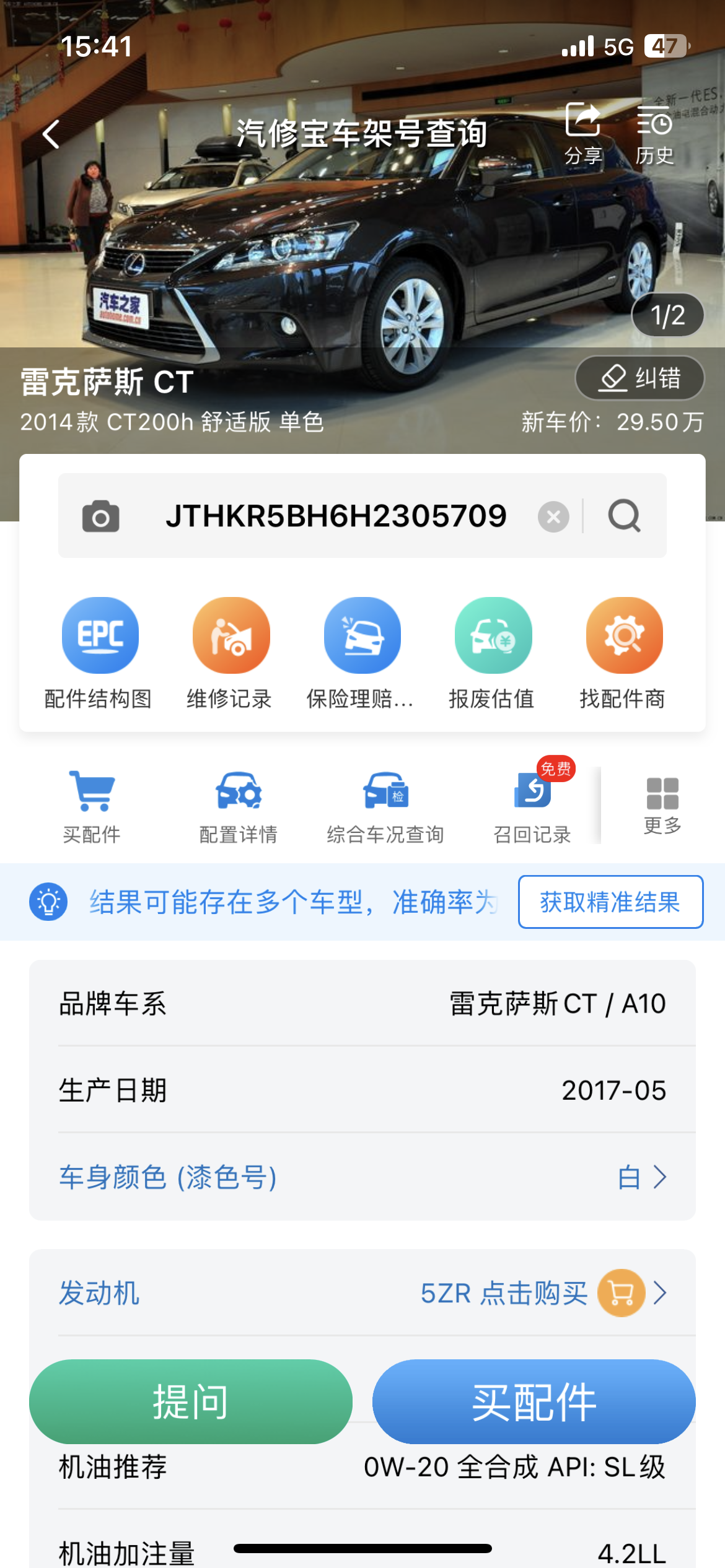Show 更多 tools
This screenshot has width=725, height=1568.
662,805
